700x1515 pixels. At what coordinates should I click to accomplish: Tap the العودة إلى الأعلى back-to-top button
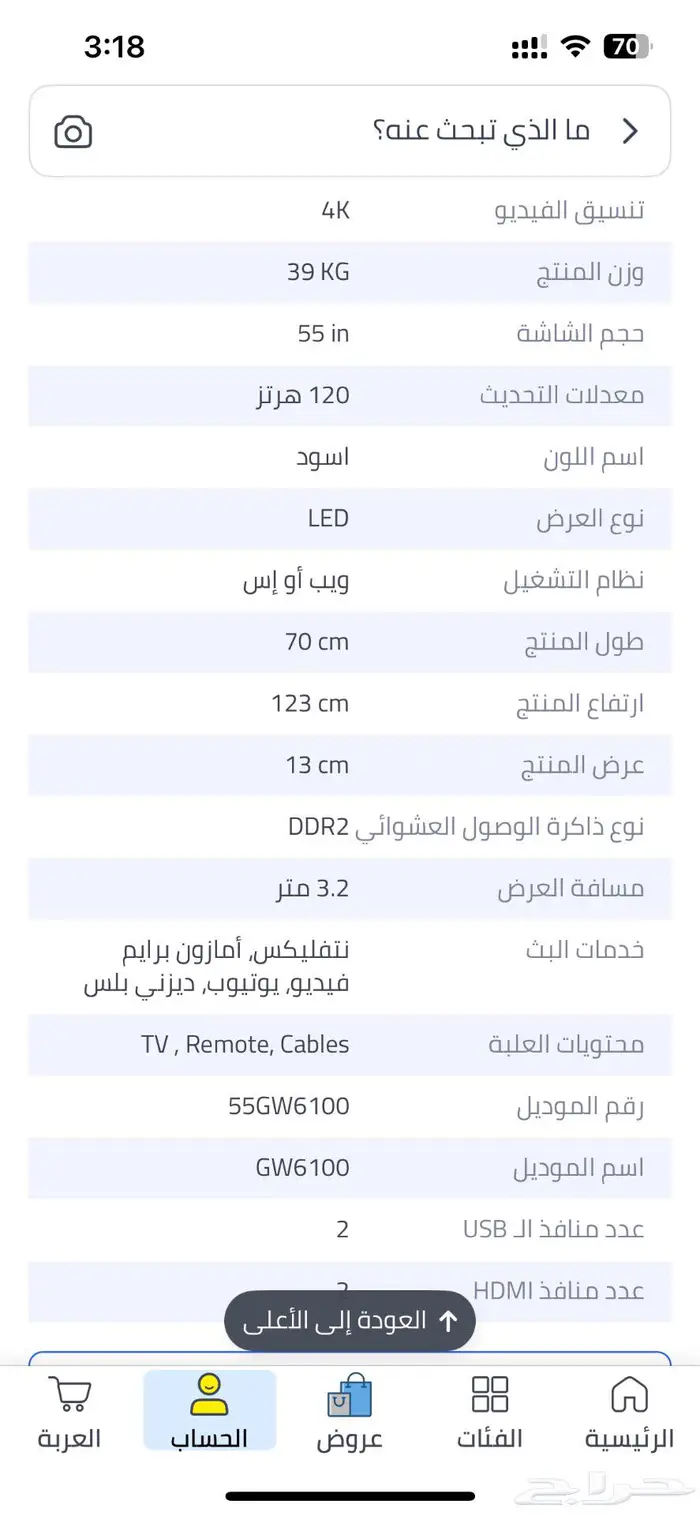[x=350, y=1321]
